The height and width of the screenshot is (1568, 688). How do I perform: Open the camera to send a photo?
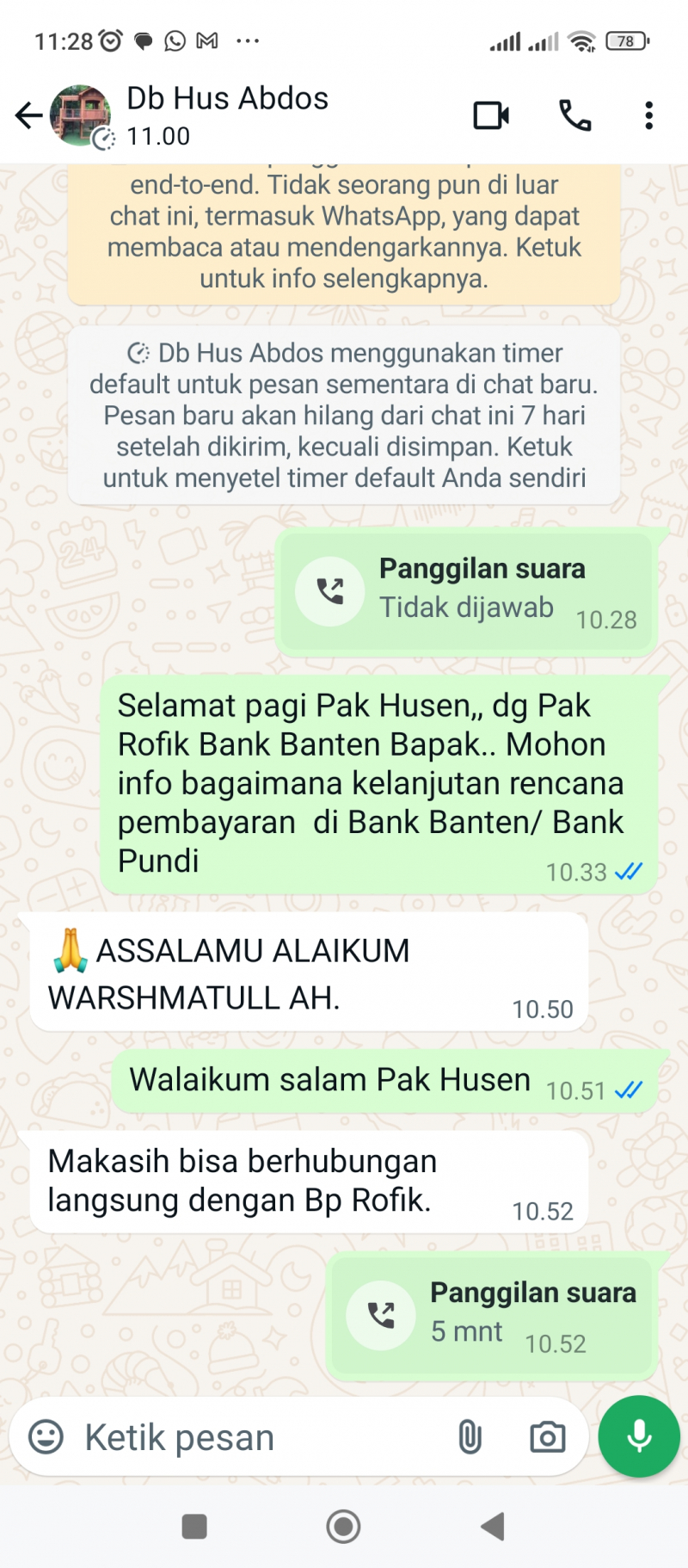[547, 1436]
